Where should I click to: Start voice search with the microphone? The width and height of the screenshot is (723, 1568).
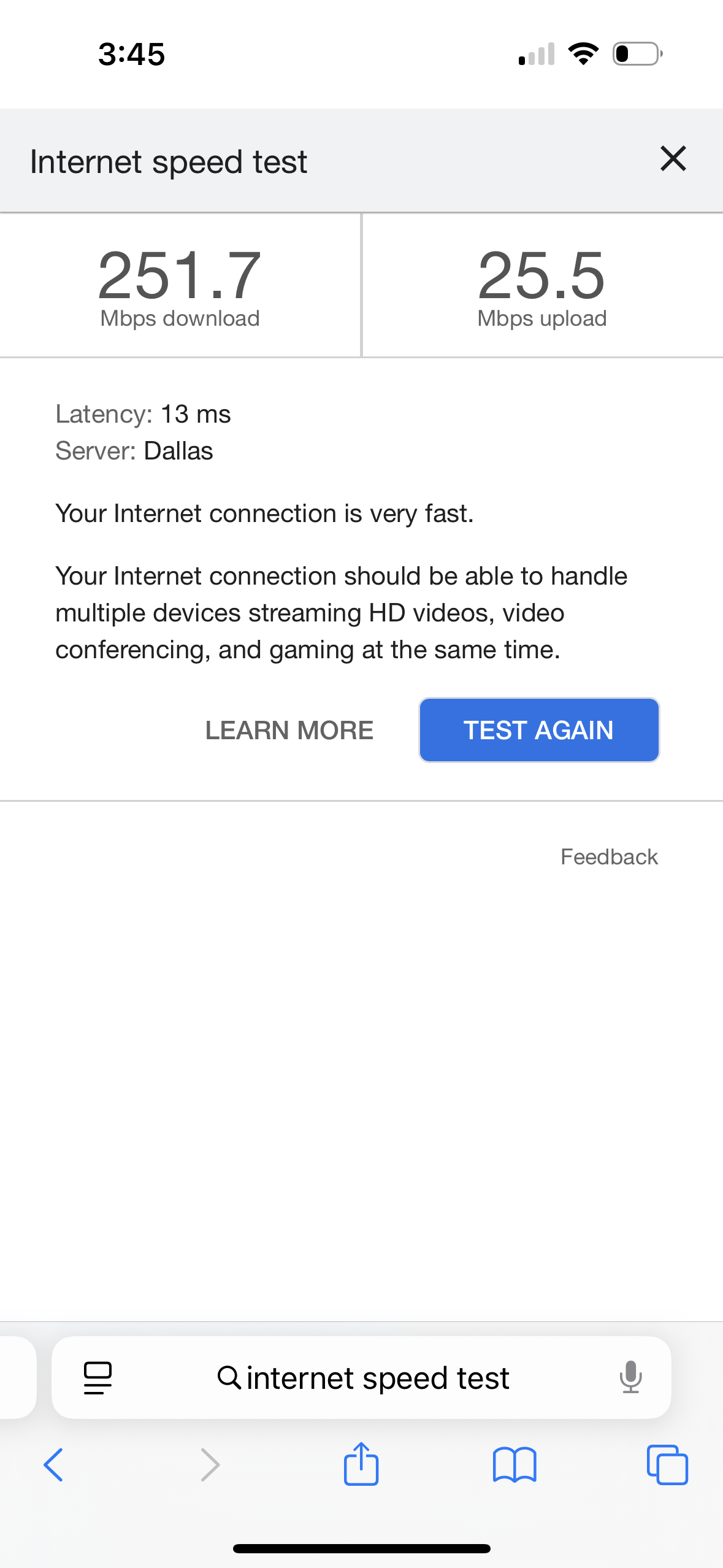[630, 1378]
